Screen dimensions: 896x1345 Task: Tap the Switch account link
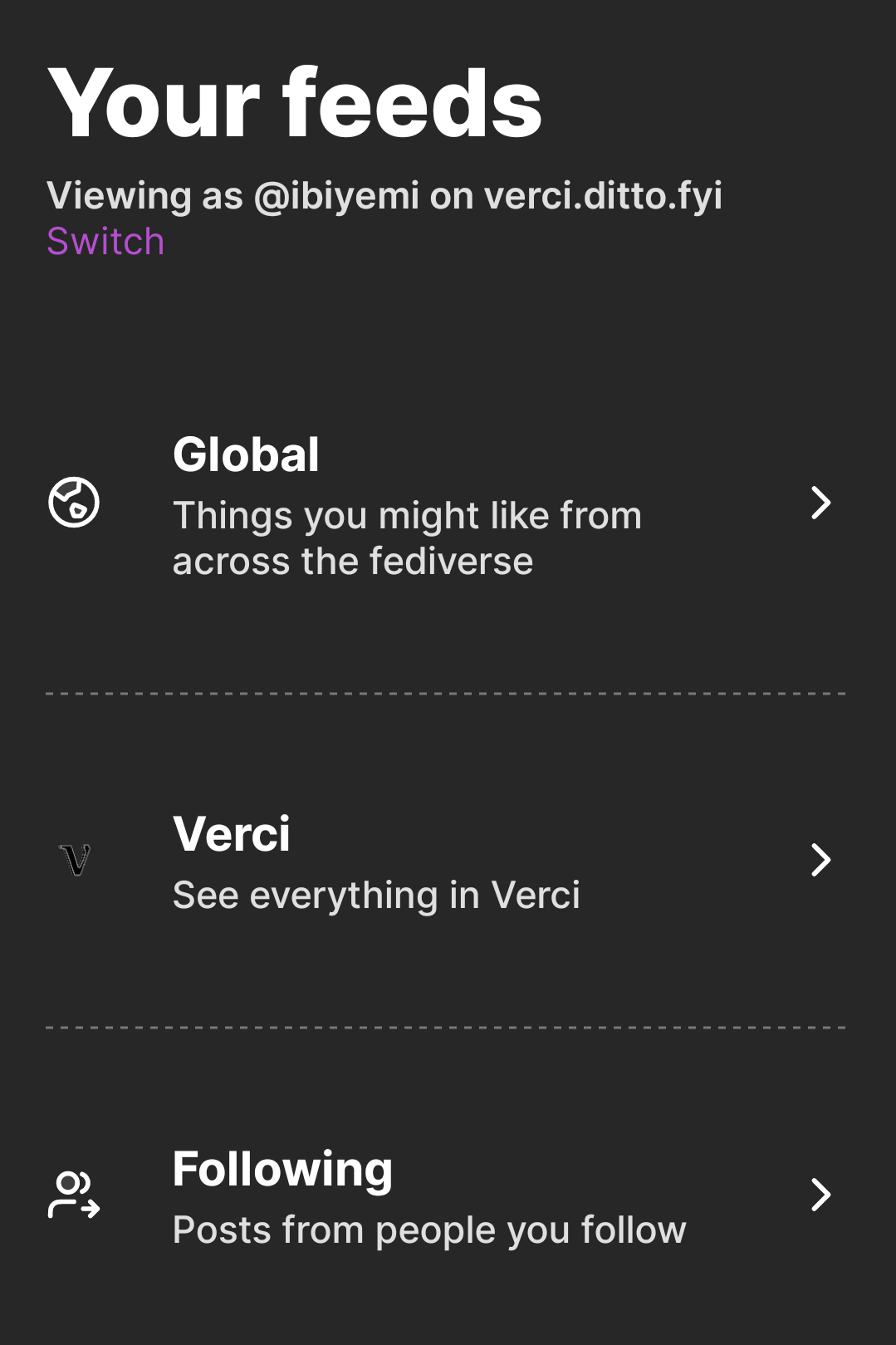(105, 242)
